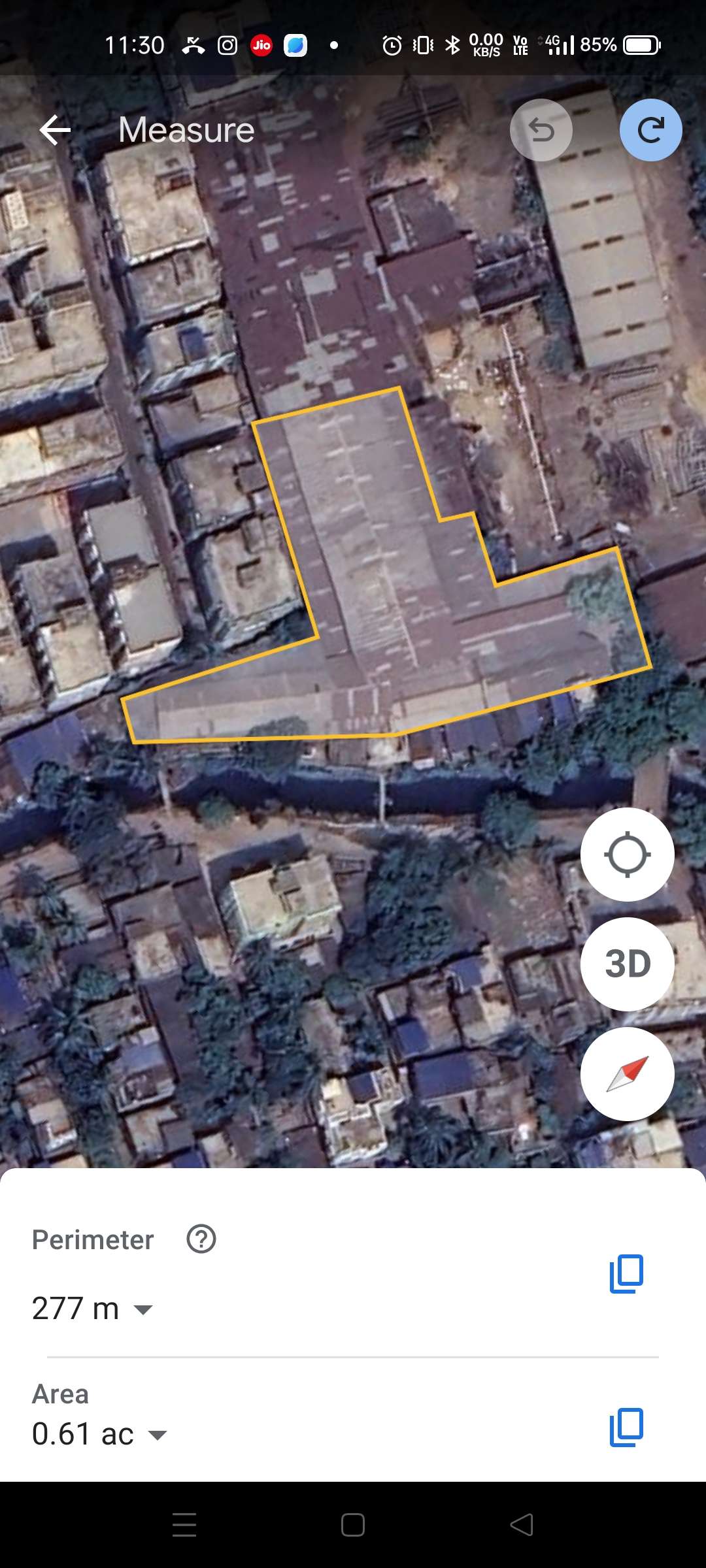
Task: Tap the blue redo/restart button
Action: click(x=650, y=130)
